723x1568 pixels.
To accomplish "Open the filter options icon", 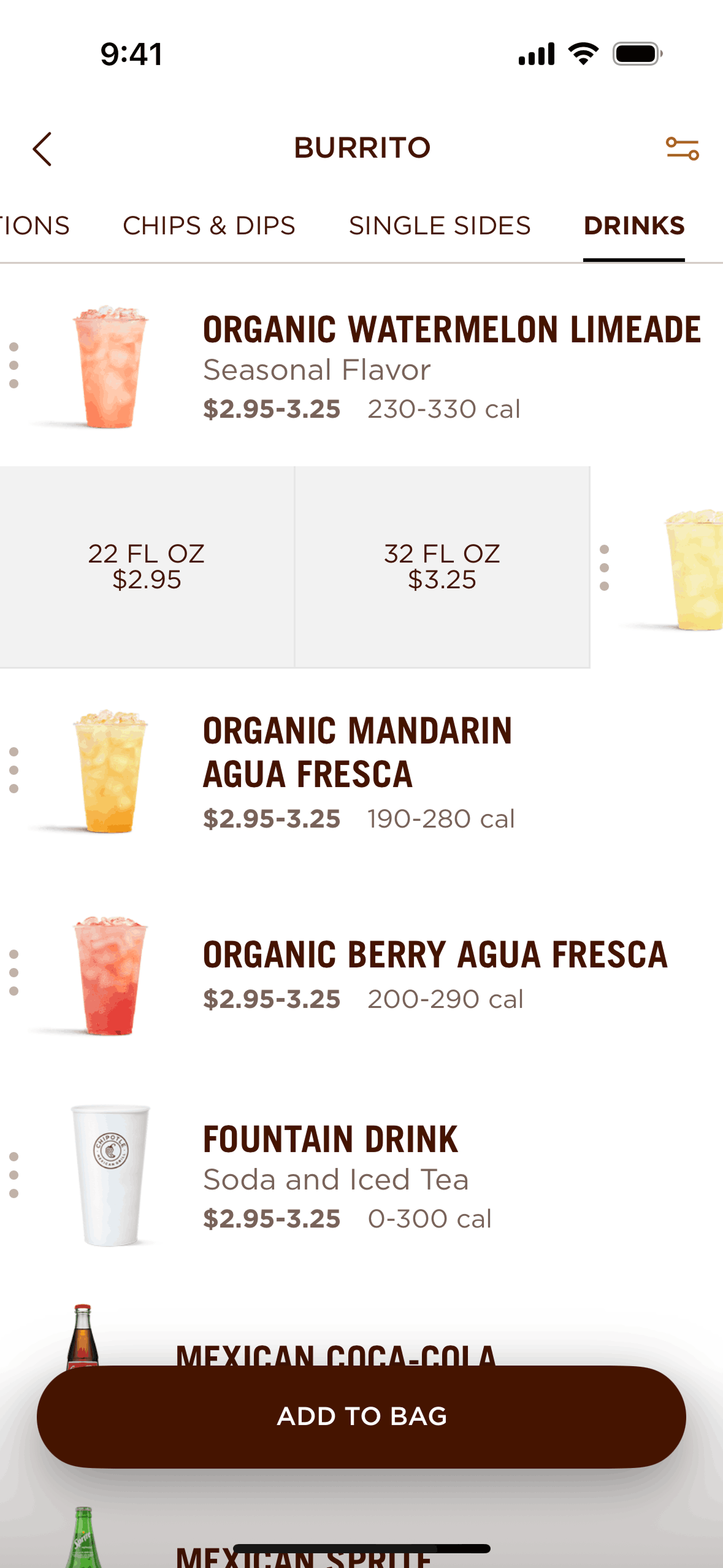I will click(682, 149).
